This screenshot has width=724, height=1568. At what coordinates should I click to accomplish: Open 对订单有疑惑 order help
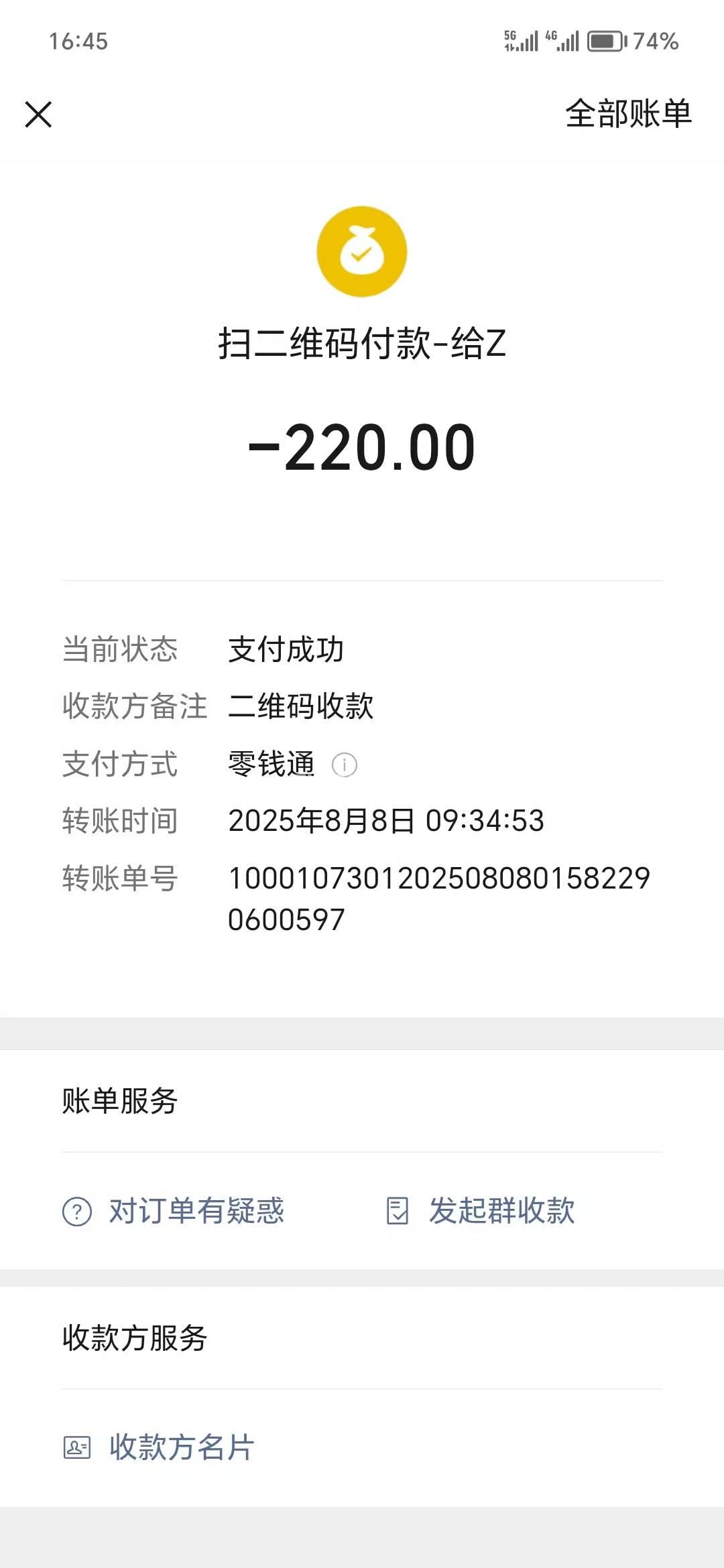pyautogui.click(x=174, y=1211)
